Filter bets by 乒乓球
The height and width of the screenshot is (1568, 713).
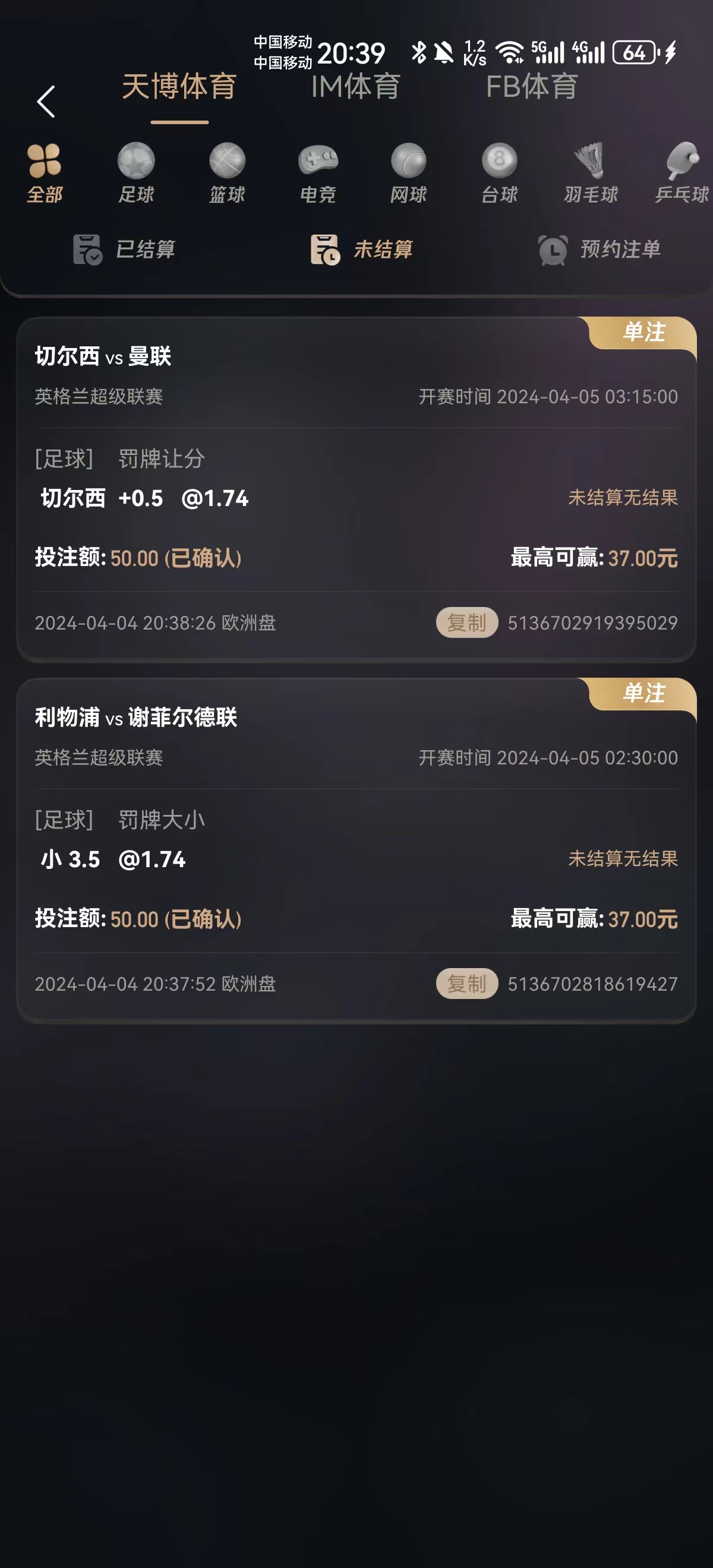click(x=682, y=173)
